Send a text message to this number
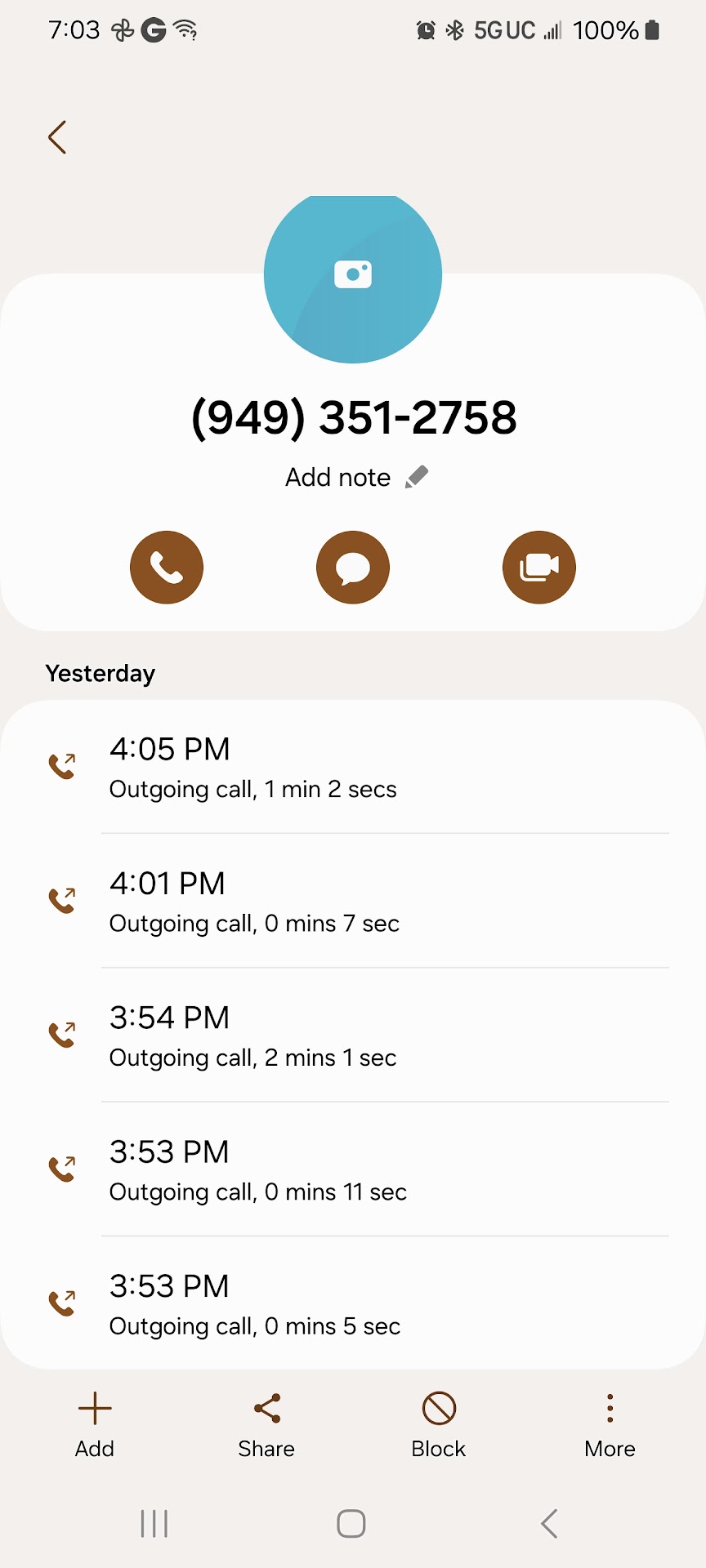706x1568 pixels. point(353,568)
